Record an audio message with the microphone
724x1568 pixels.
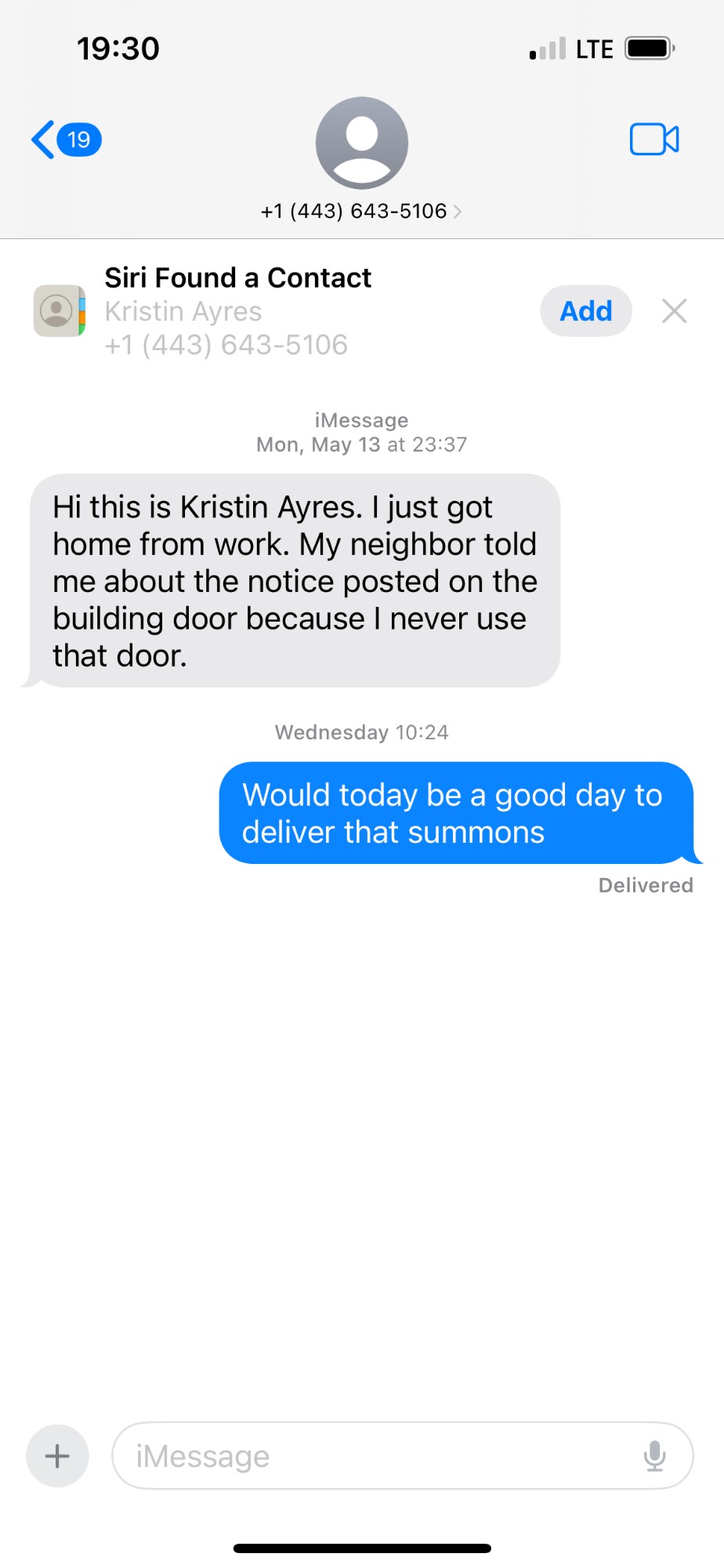654,1456
